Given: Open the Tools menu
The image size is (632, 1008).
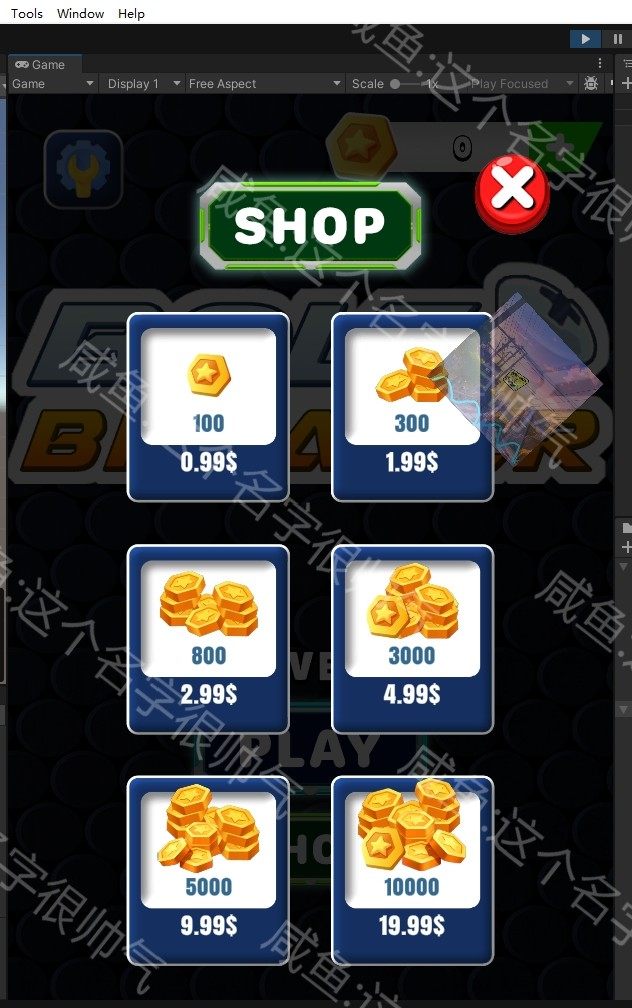Looking at the screenshot, I should click(x=27, y=13).
